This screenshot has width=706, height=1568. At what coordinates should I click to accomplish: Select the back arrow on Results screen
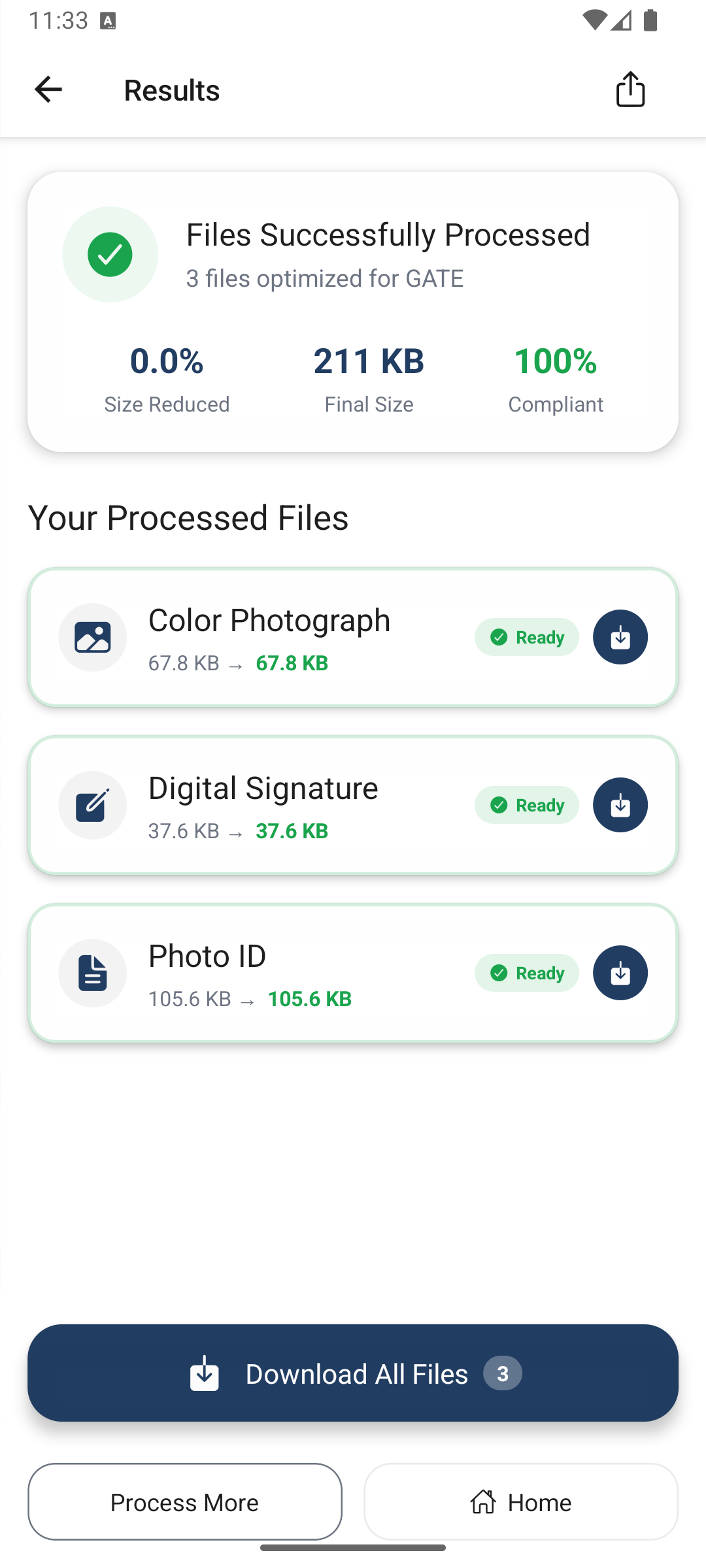47,89
